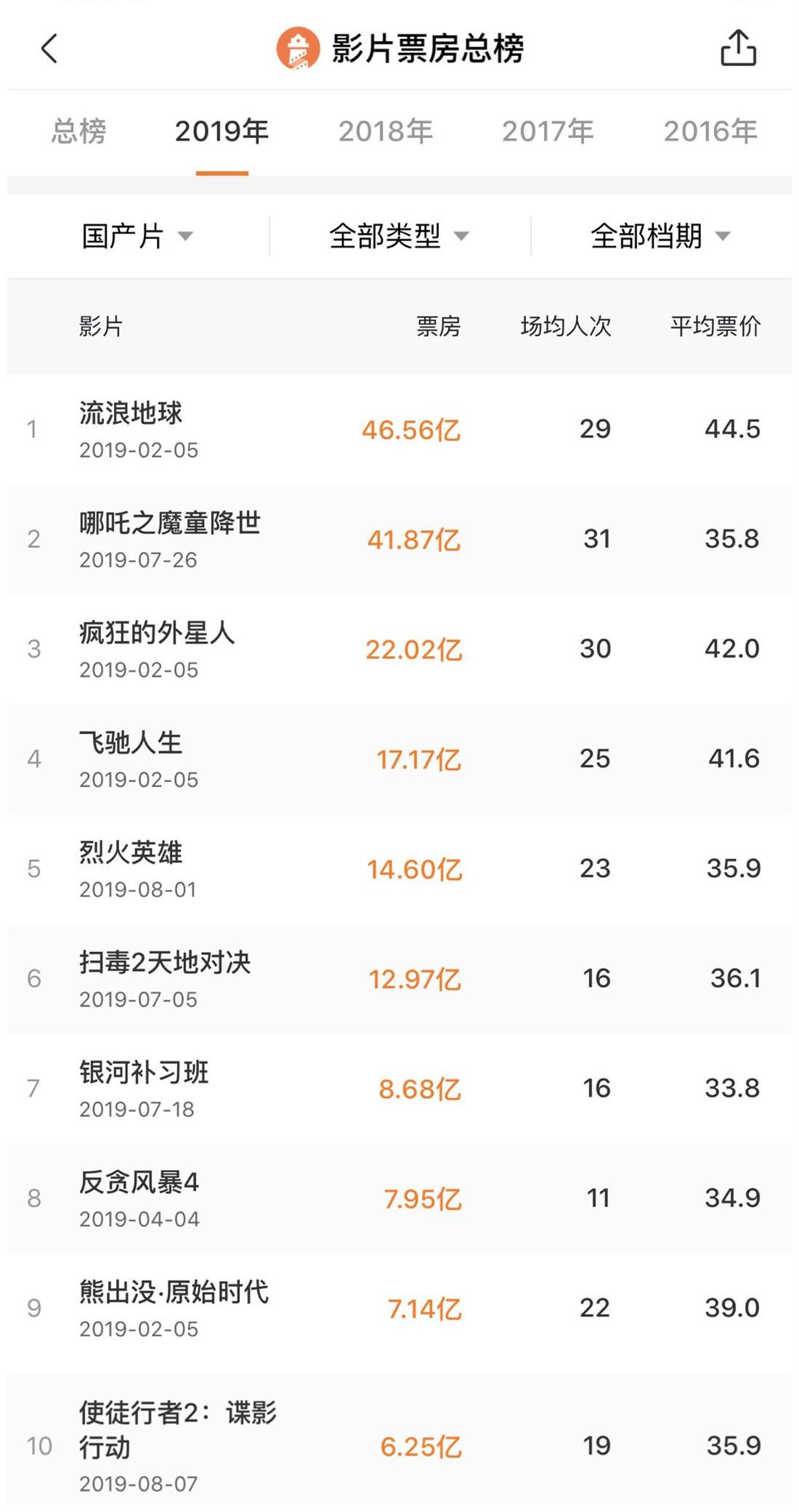Open 扫毒2天地对决 details
Image resolution: width=799 pixels, height=1512 pixels.
[399, 979]
